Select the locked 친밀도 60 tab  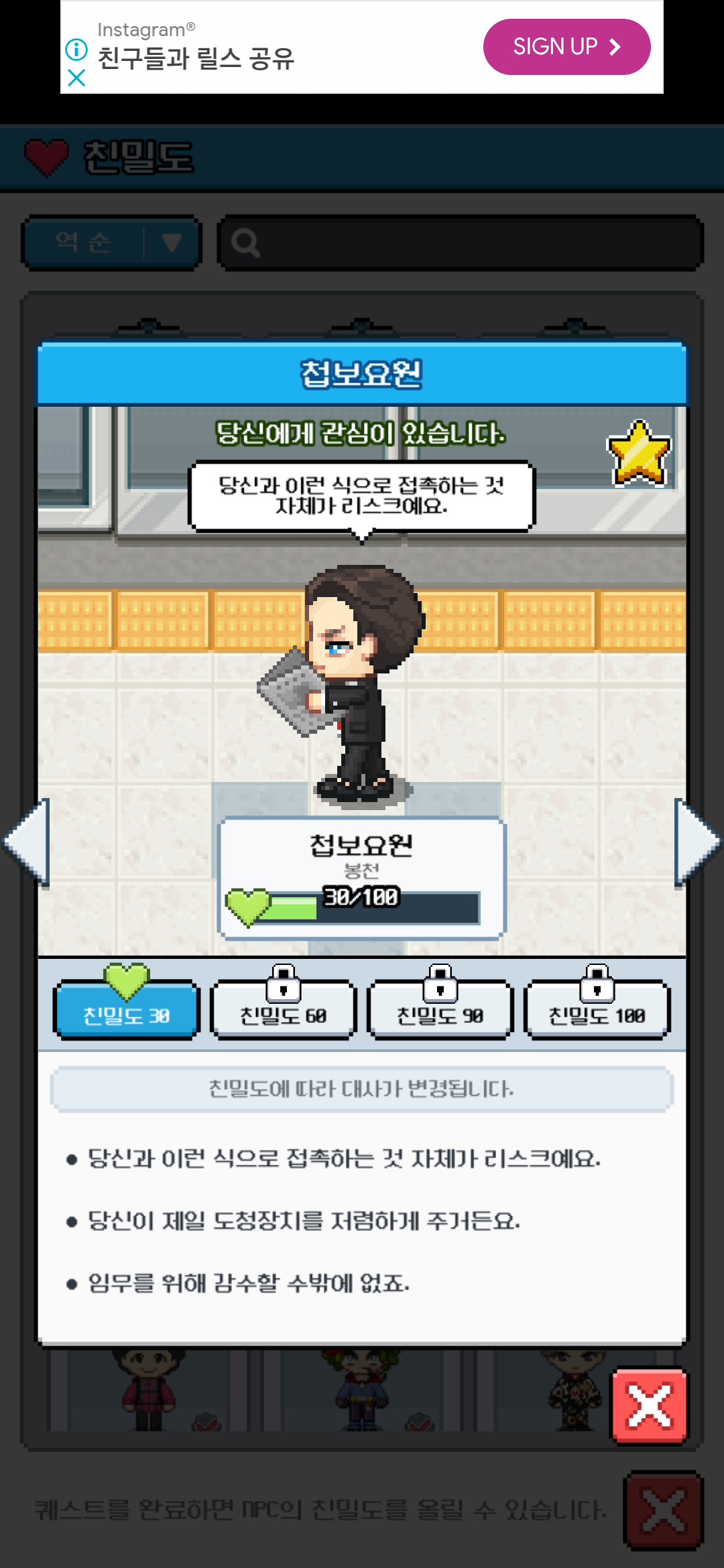283,1010
